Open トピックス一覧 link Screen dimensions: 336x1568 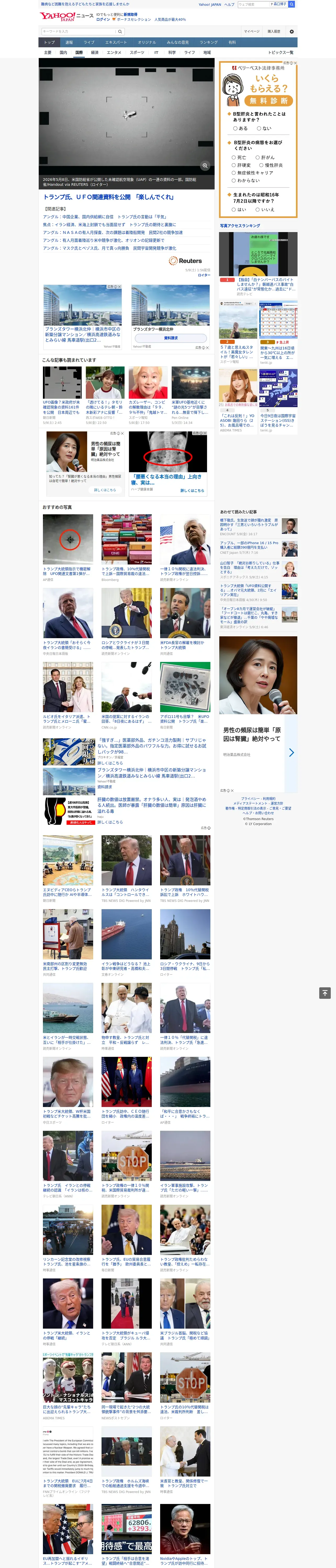coord(281,52)
